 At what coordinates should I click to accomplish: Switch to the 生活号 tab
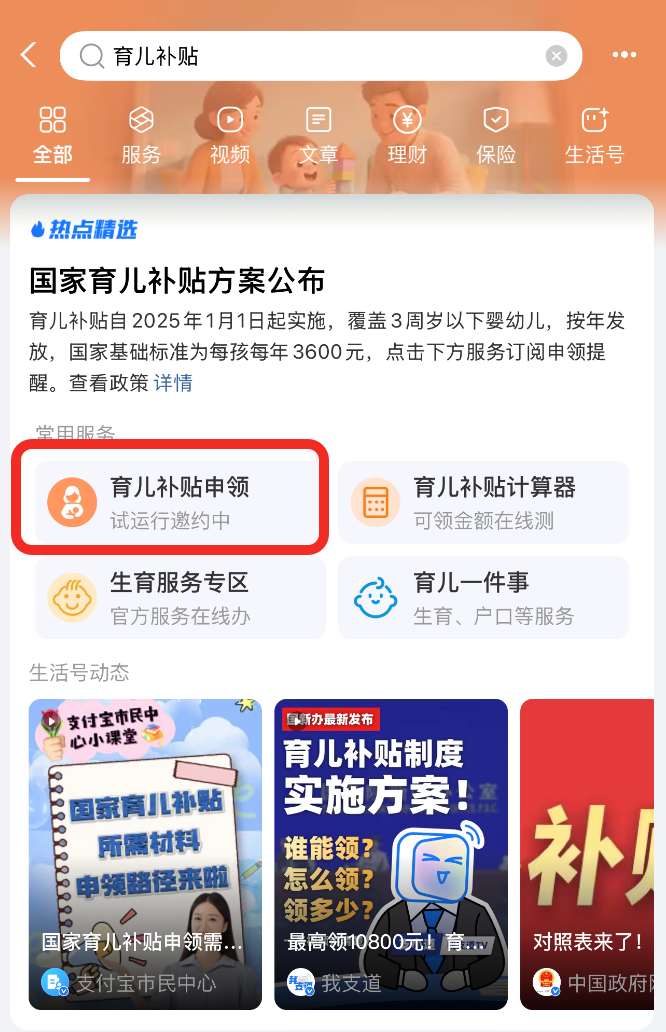pyautogui.click(x=594, y=137)
